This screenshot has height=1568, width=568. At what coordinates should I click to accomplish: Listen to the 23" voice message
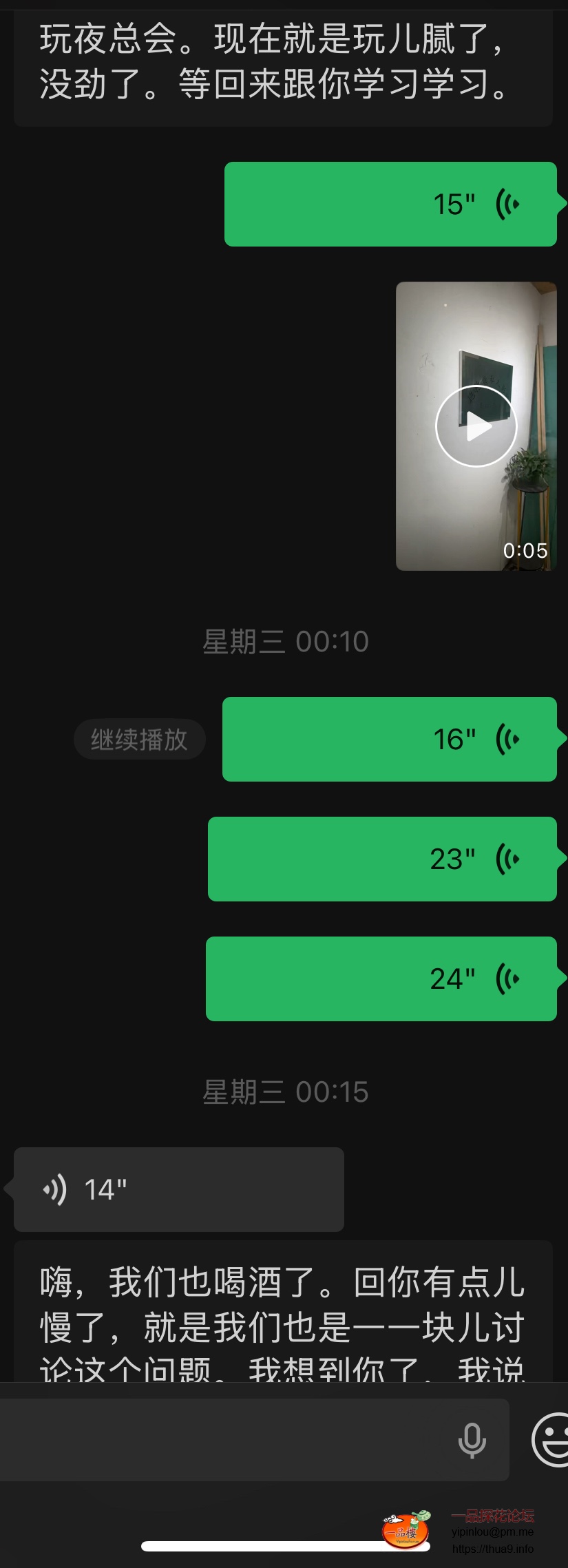(x=382, y=859)
